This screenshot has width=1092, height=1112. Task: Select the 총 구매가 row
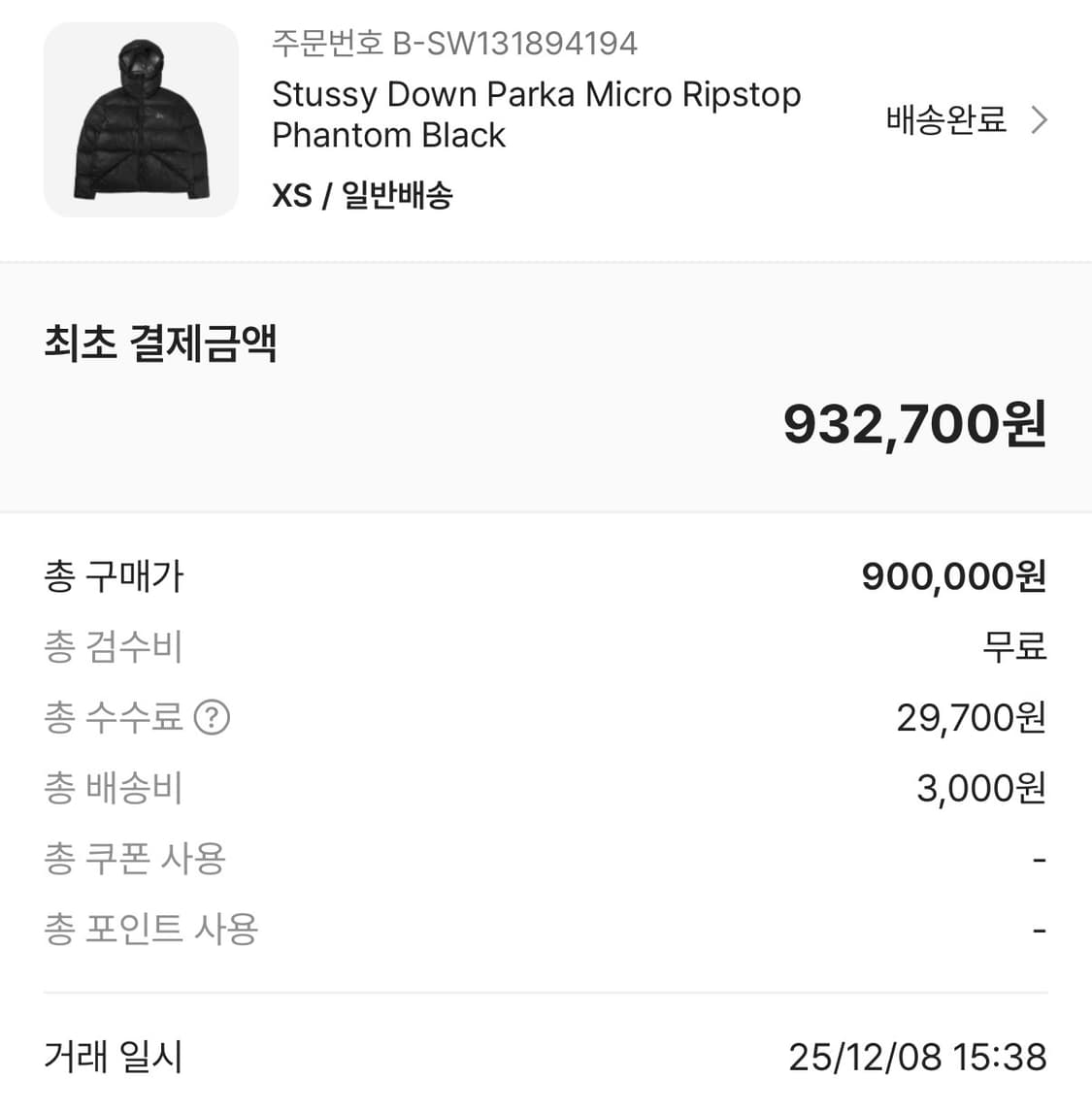tap(114, 576)
